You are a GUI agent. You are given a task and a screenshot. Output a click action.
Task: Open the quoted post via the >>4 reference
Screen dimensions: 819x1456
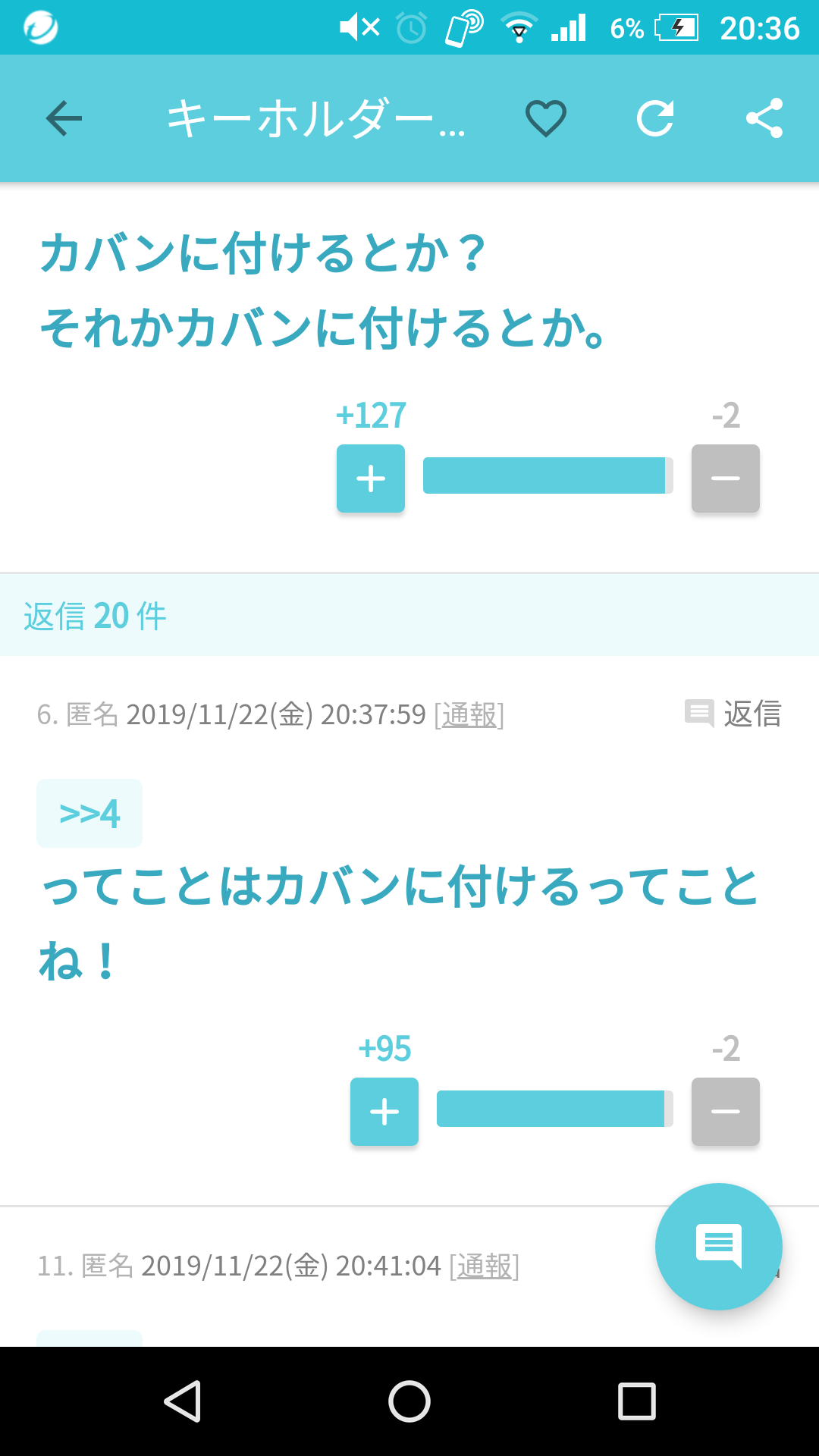point(89,812)
